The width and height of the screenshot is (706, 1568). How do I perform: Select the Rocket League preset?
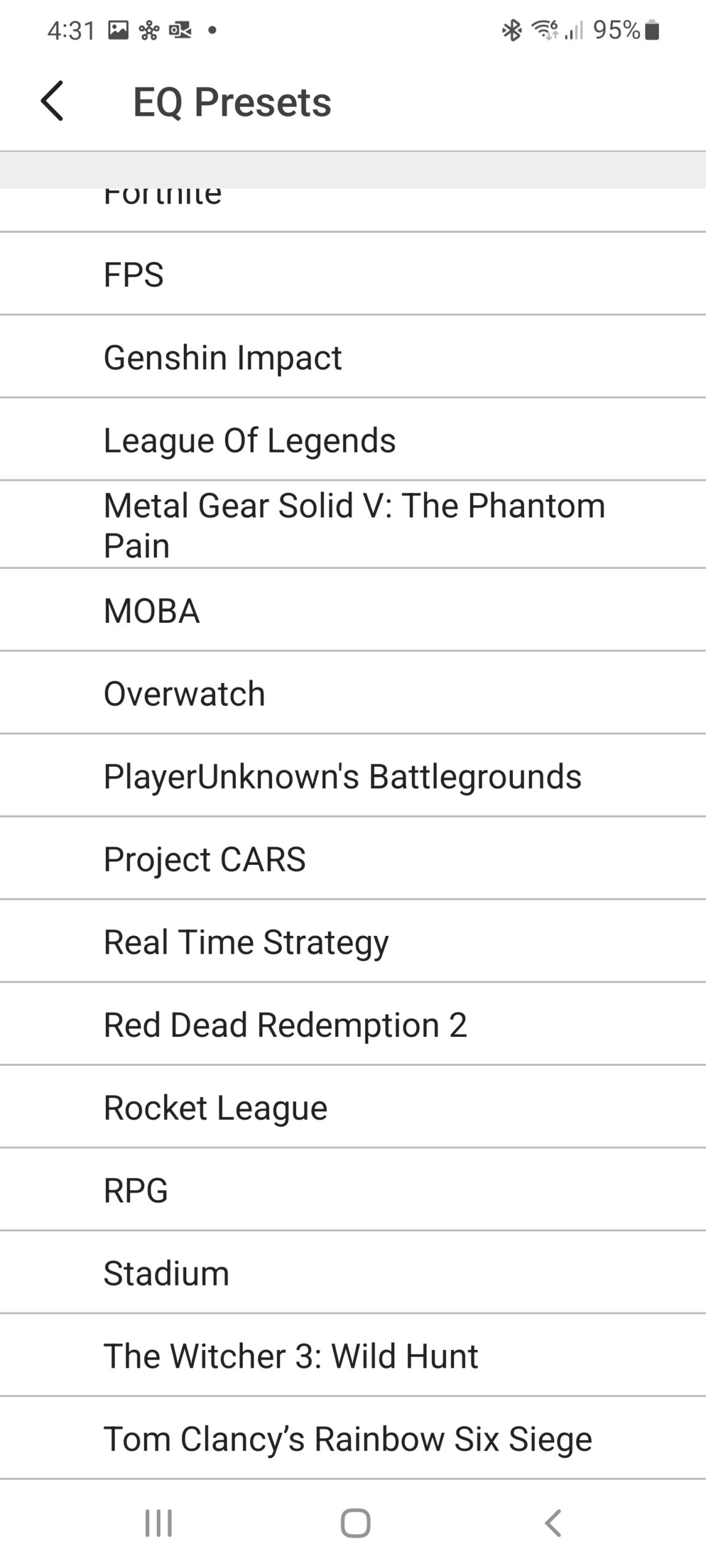pos(353,1107)
